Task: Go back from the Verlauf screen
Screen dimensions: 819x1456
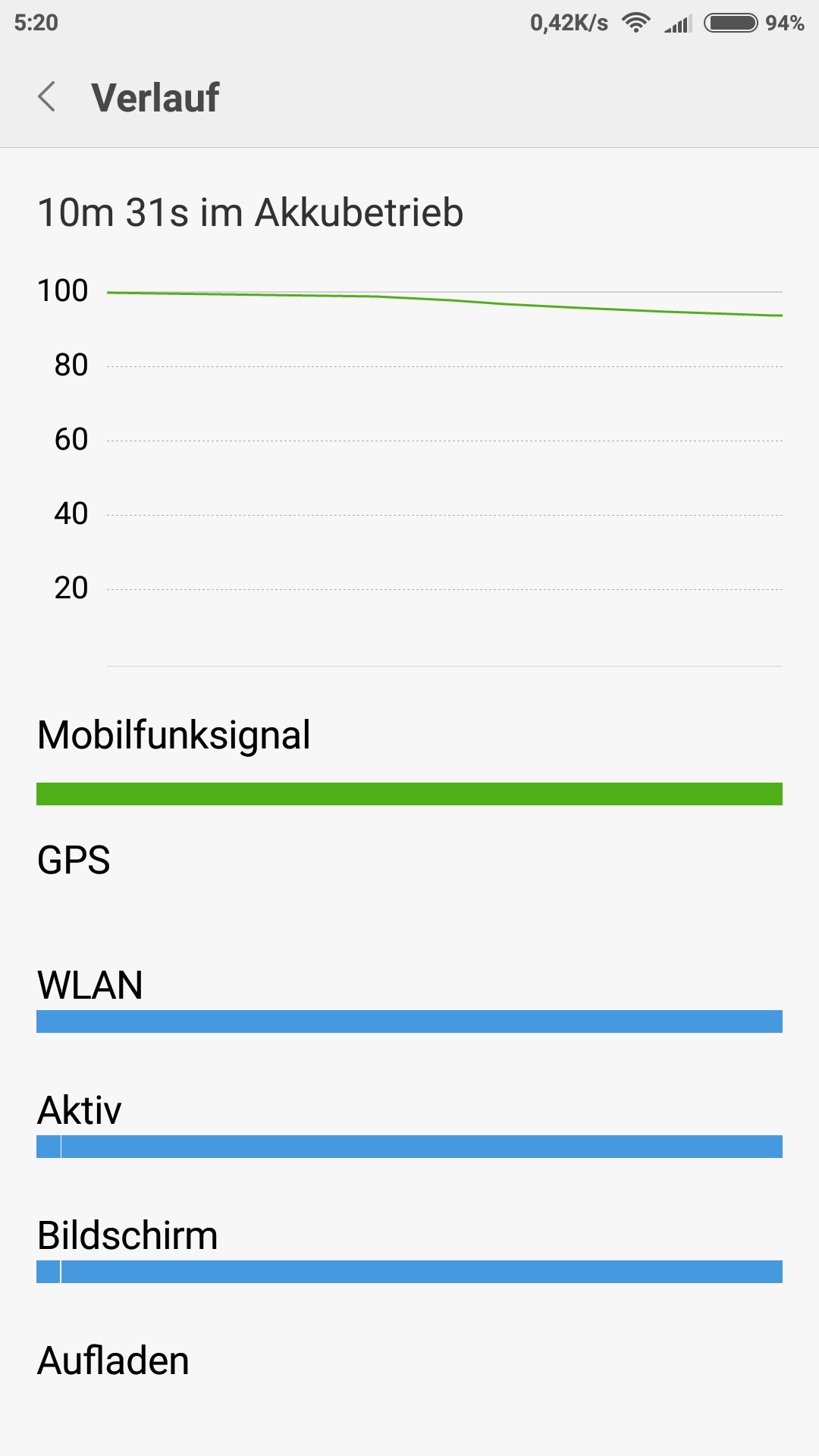Action: pyautogui.click(x=47, y=97)
